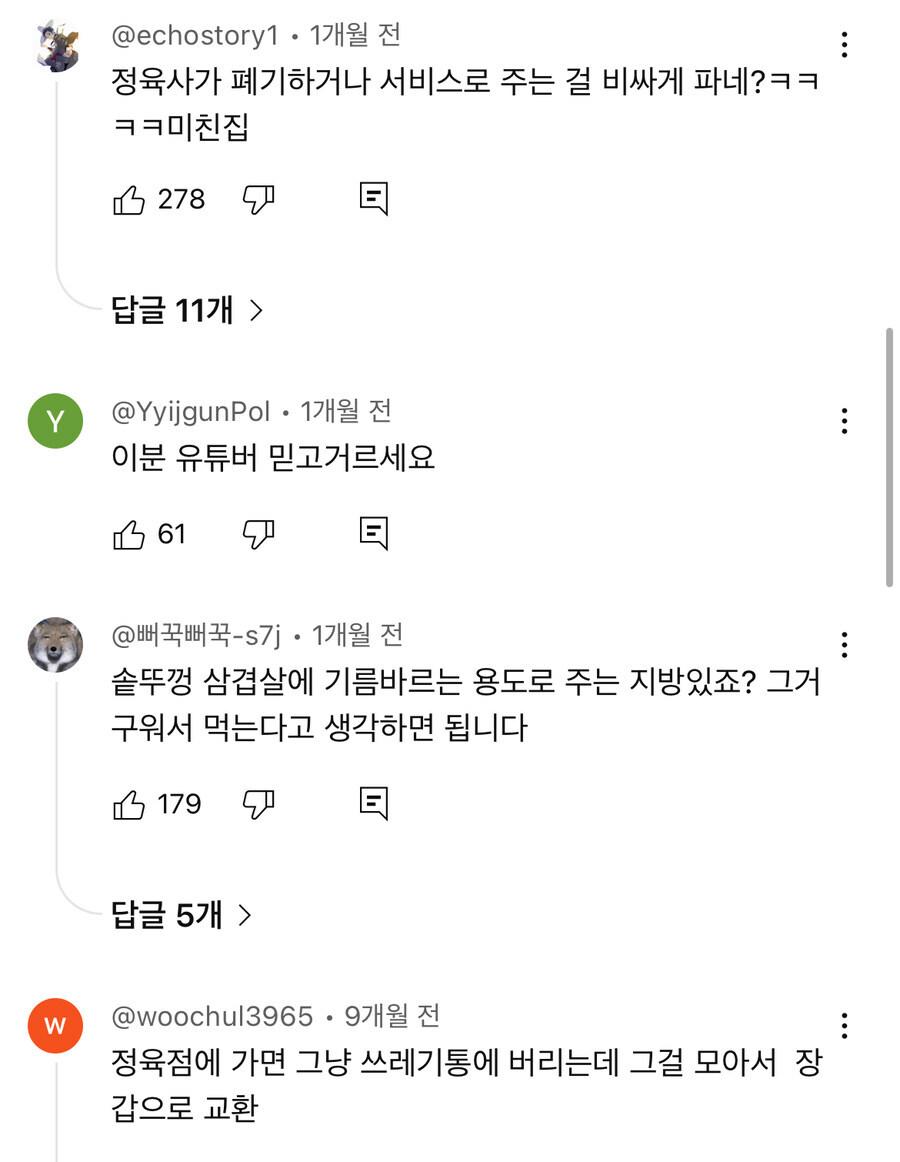Expand the 11 replies under @echostory1

point(187,311)
